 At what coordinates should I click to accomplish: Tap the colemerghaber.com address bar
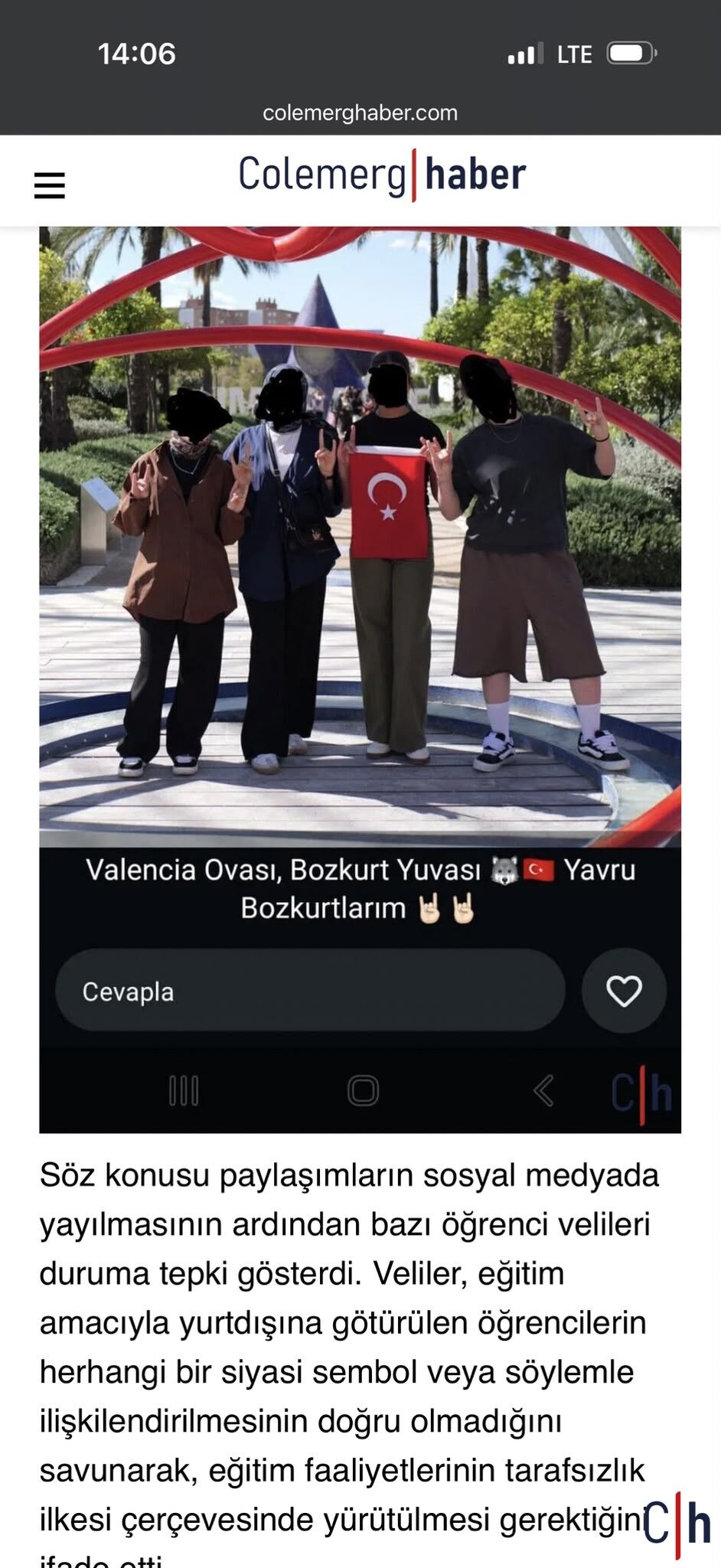pos(360,113)
